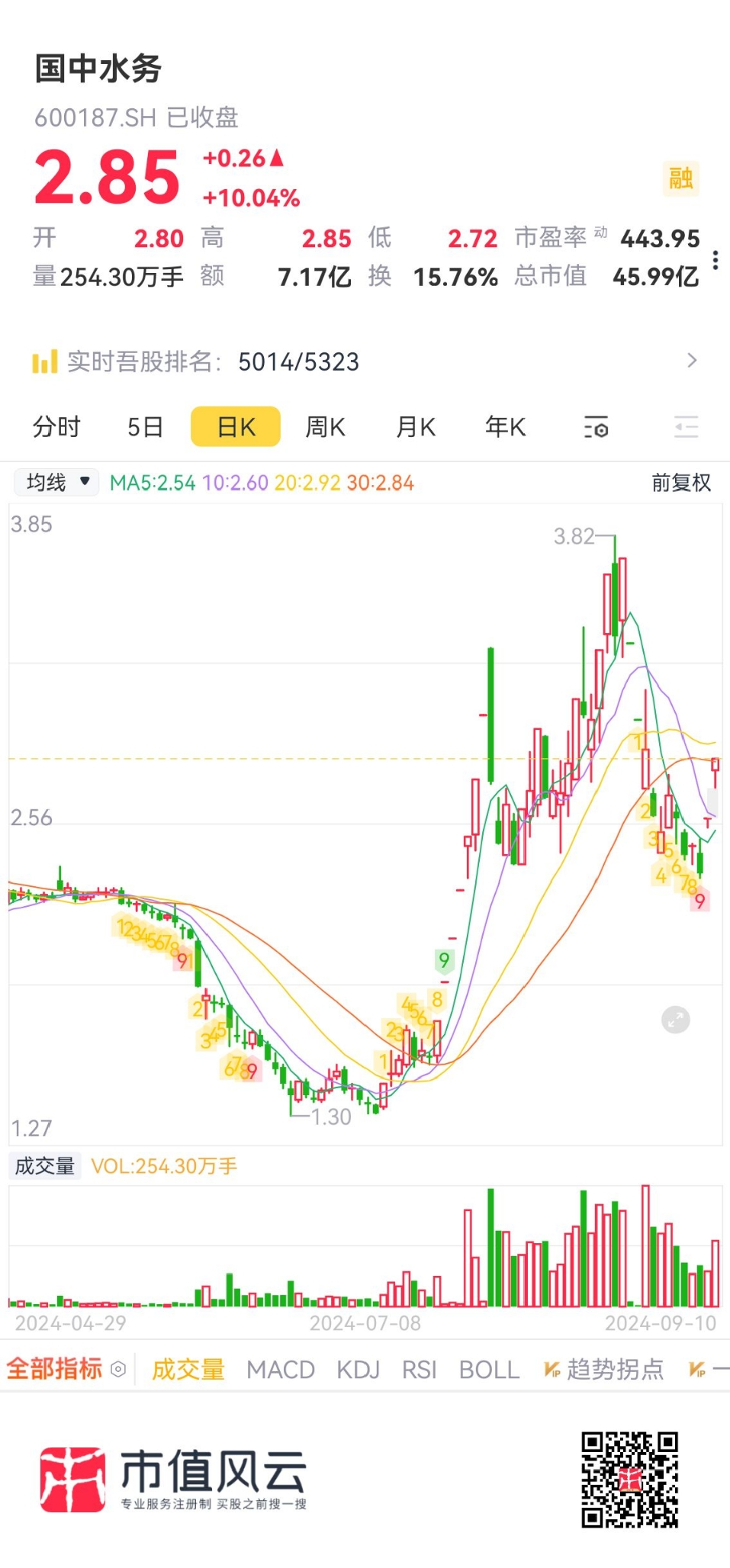Viewport: 730px width, 1568px height.
Task: Tap the 融 margin trading badge
Action: (680, 178)
